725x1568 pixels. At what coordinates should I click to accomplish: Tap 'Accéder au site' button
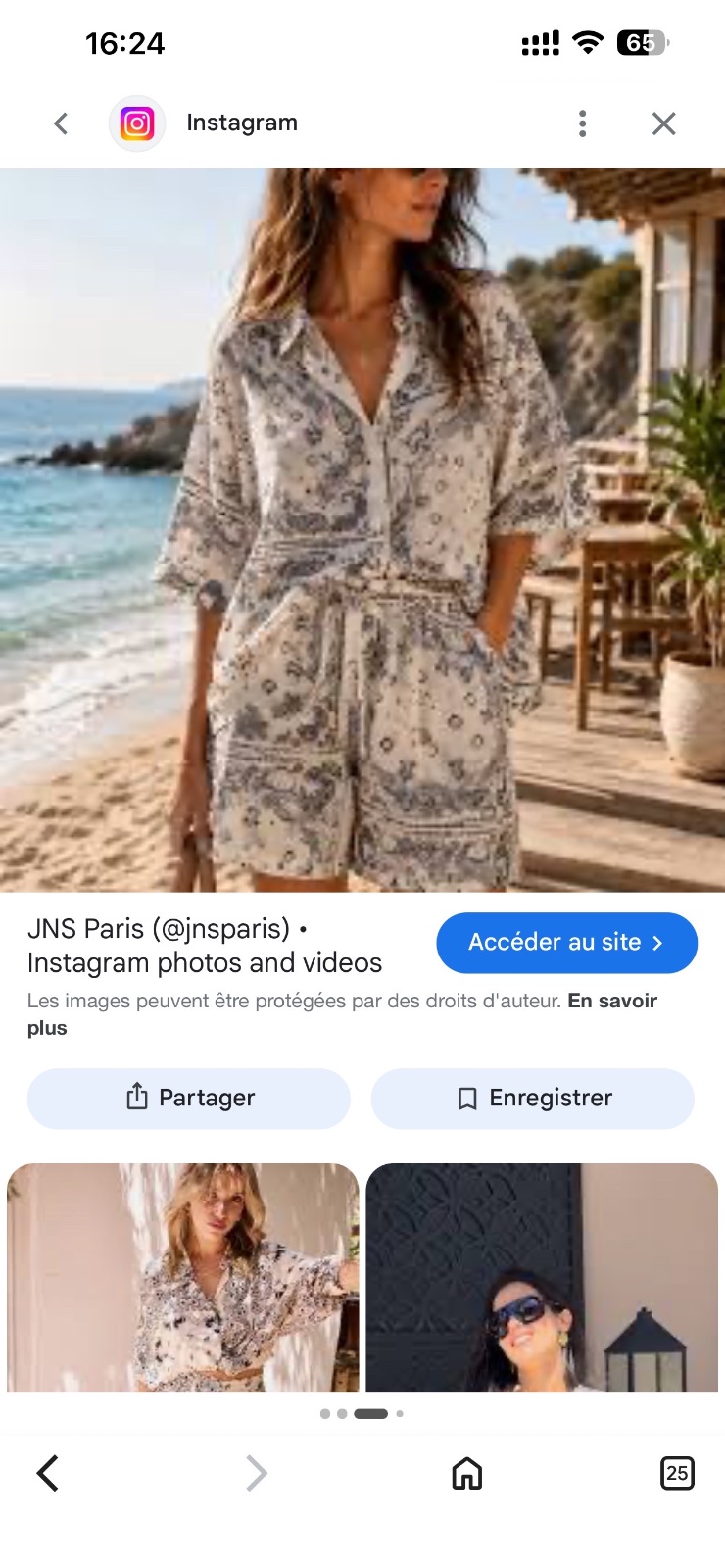pos(566,943)
